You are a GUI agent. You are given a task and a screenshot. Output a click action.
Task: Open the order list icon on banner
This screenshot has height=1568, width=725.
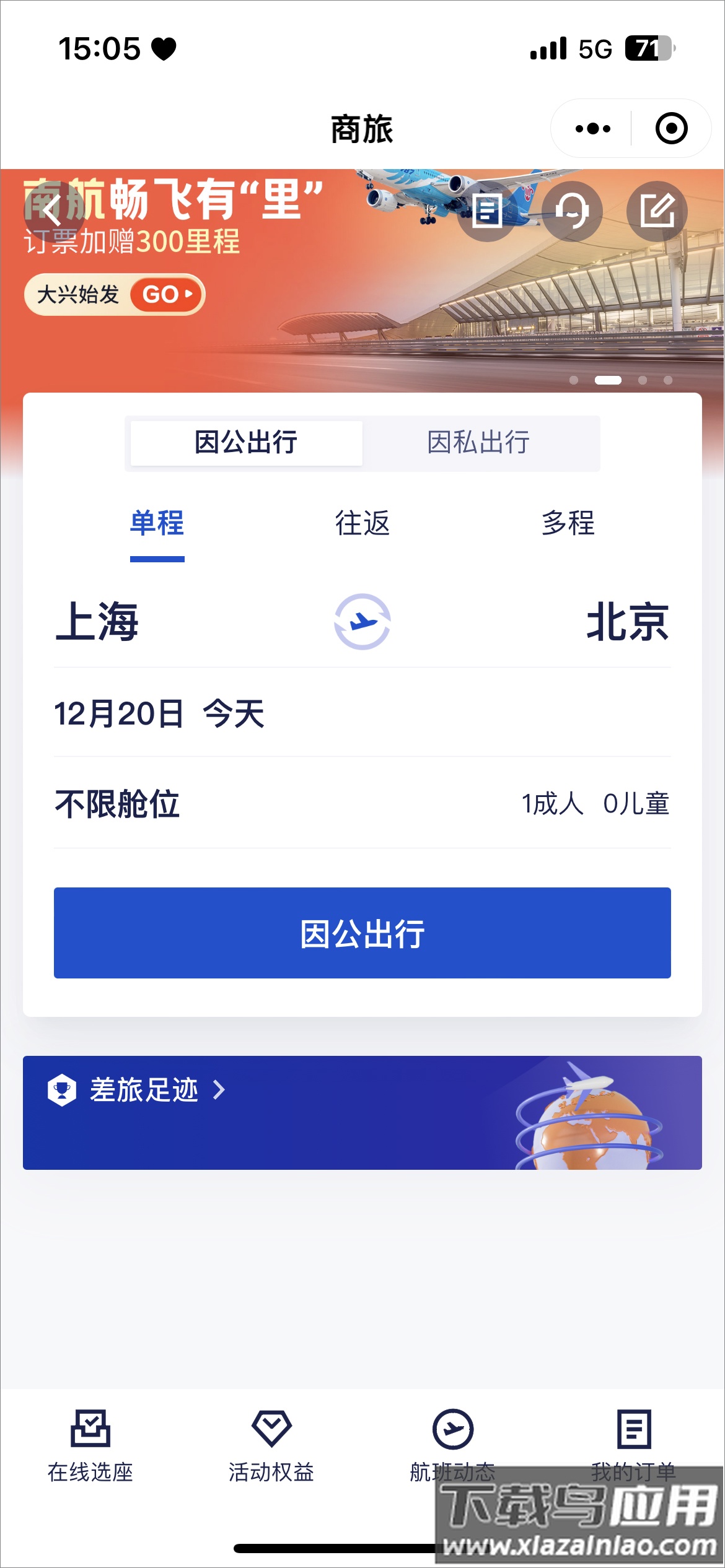click(x=488, y=211)
